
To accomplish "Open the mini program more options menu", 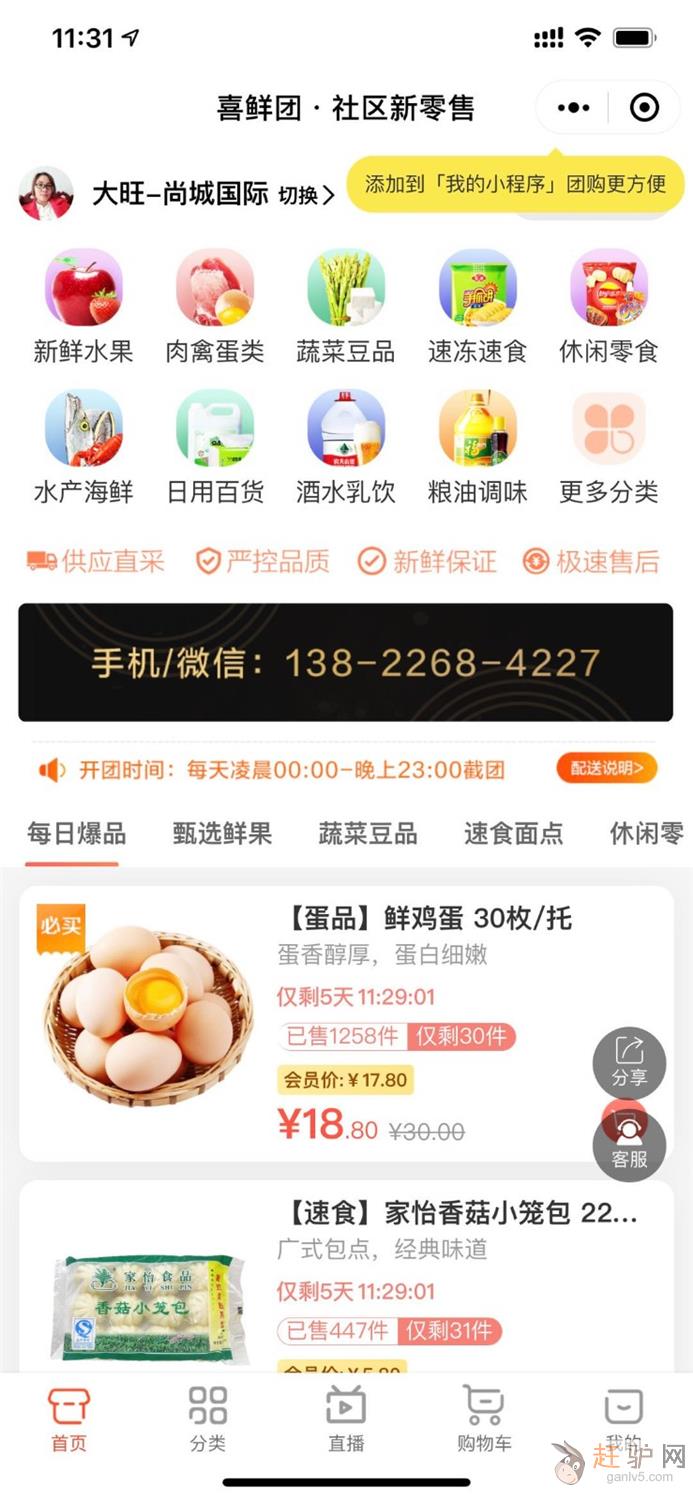I will tap(573, 108).
